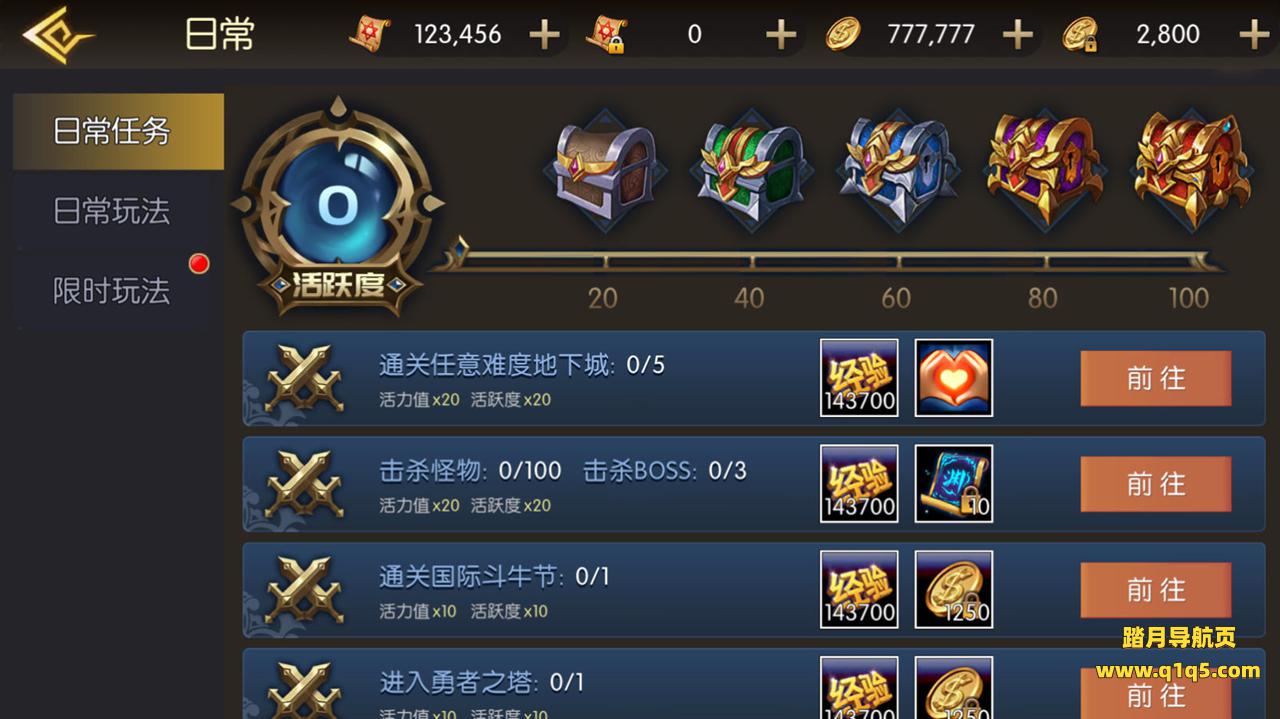This screenshot has height=719, width=1280.
Task: Add more scrolls next to 123,456
Action: 544,35
